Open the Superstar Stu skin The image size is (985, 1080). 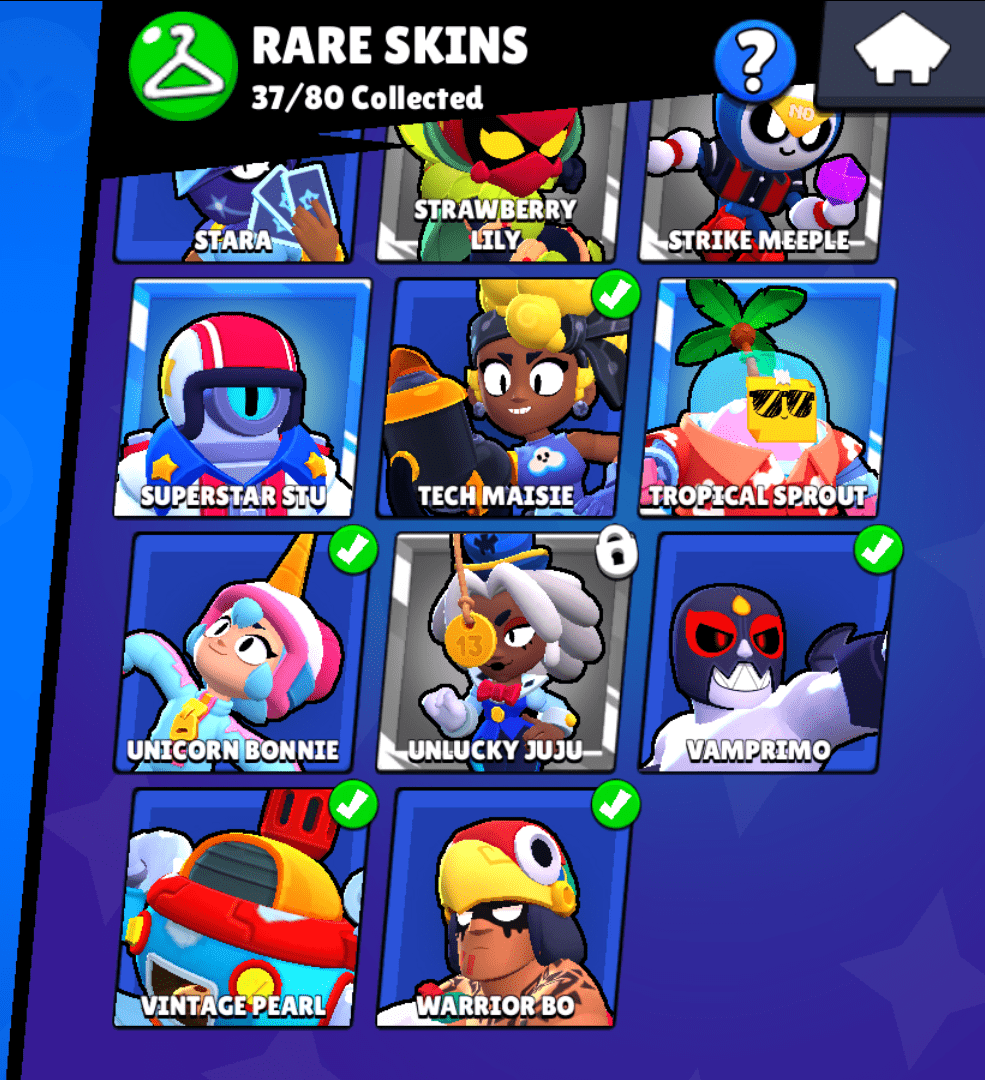243,398
